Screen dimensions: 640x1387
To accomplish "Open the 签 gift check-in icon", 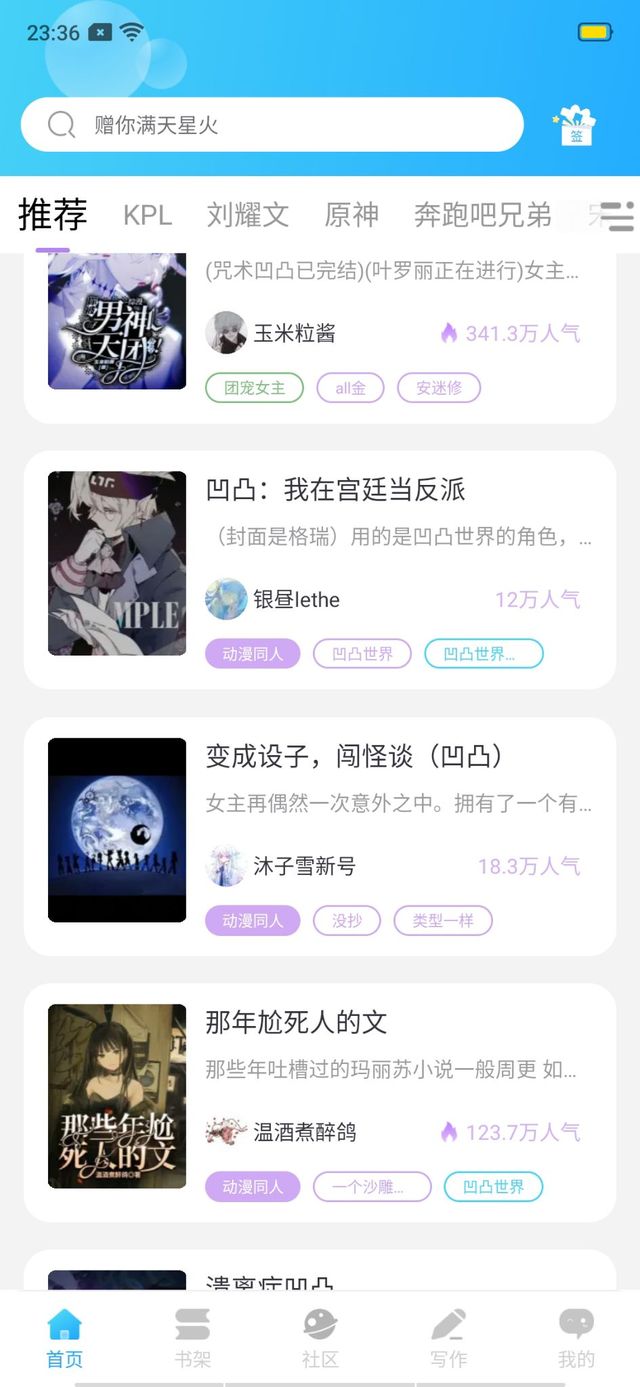I will (575, 126).
